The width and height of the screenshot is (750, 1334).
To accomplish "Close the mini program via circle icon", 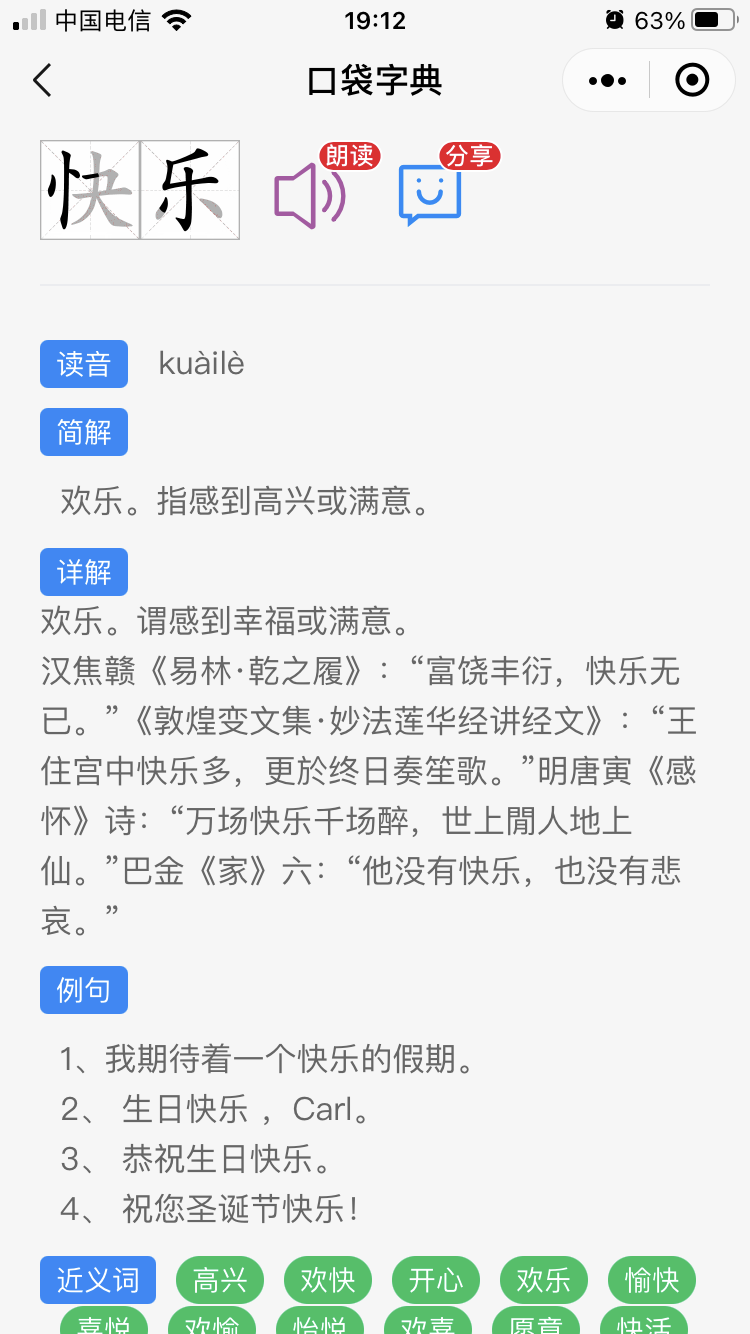I will tap(692, 80).
